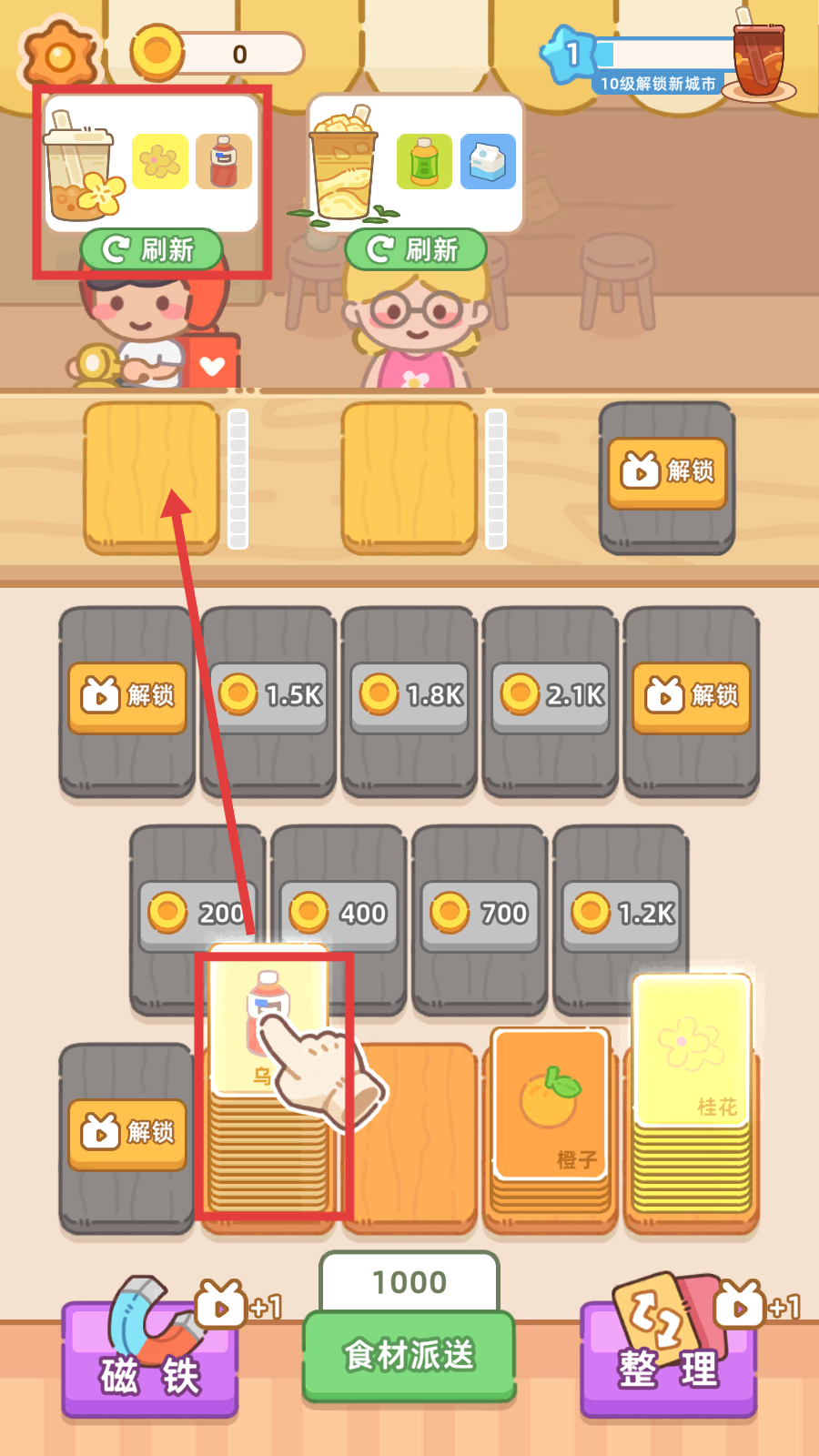Buy the slot costing 700 coins
This screenshot has height=1456, width=819.
(x=480, y=913)
